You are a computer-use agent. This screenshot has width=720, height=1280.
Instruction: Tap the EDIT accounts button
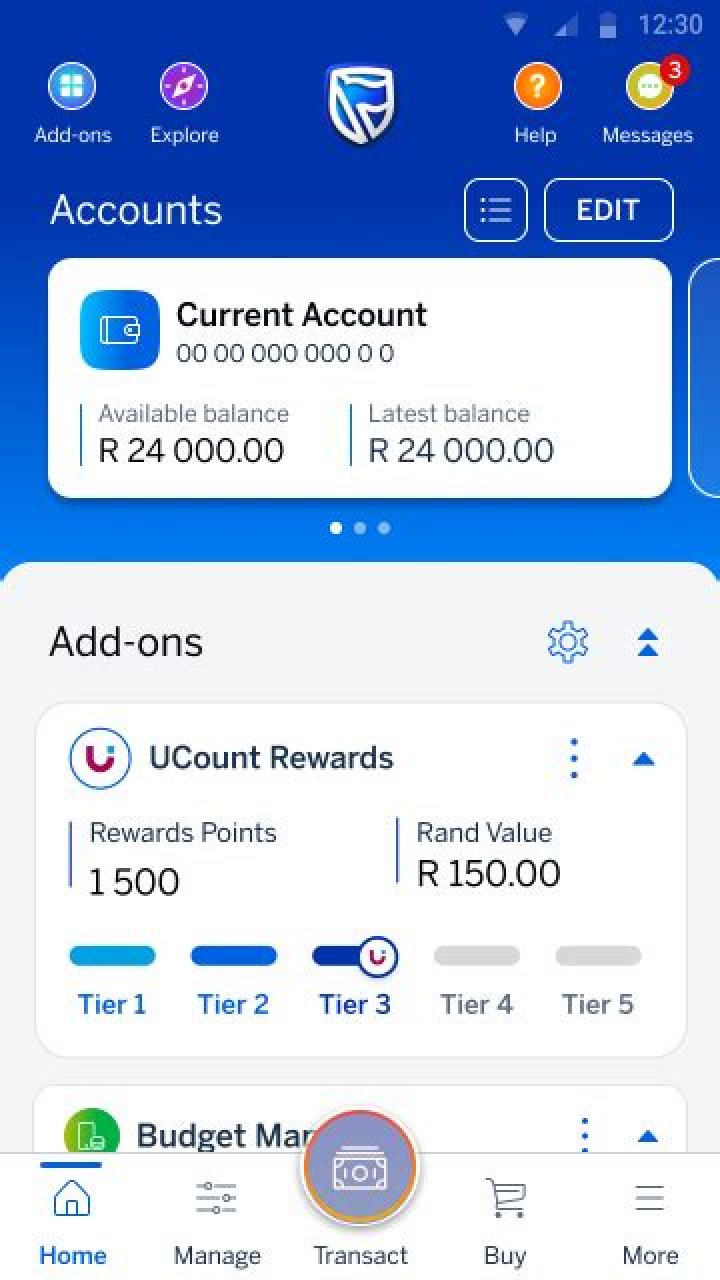[608, 210]
